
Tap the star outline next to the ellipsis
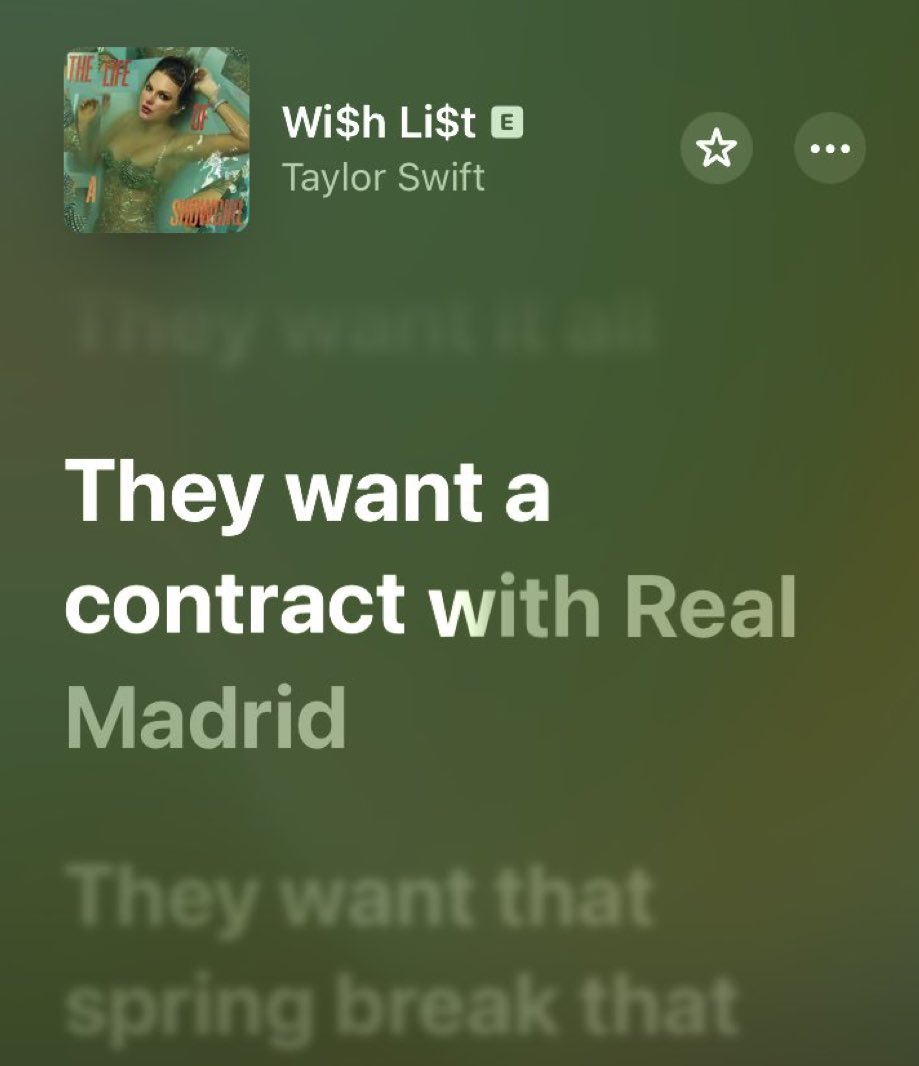(716, 147)
